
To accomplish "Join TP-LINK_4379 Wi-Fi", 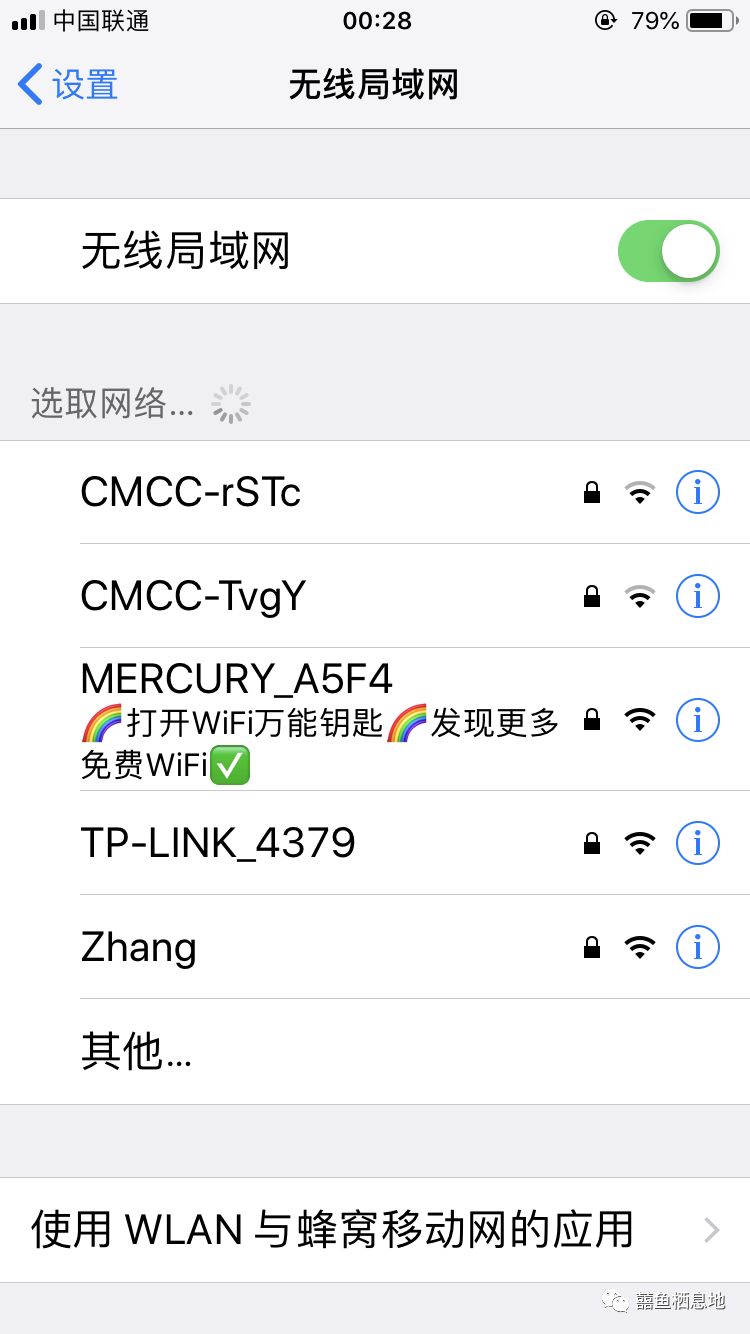I will click(x=300, y=843).
